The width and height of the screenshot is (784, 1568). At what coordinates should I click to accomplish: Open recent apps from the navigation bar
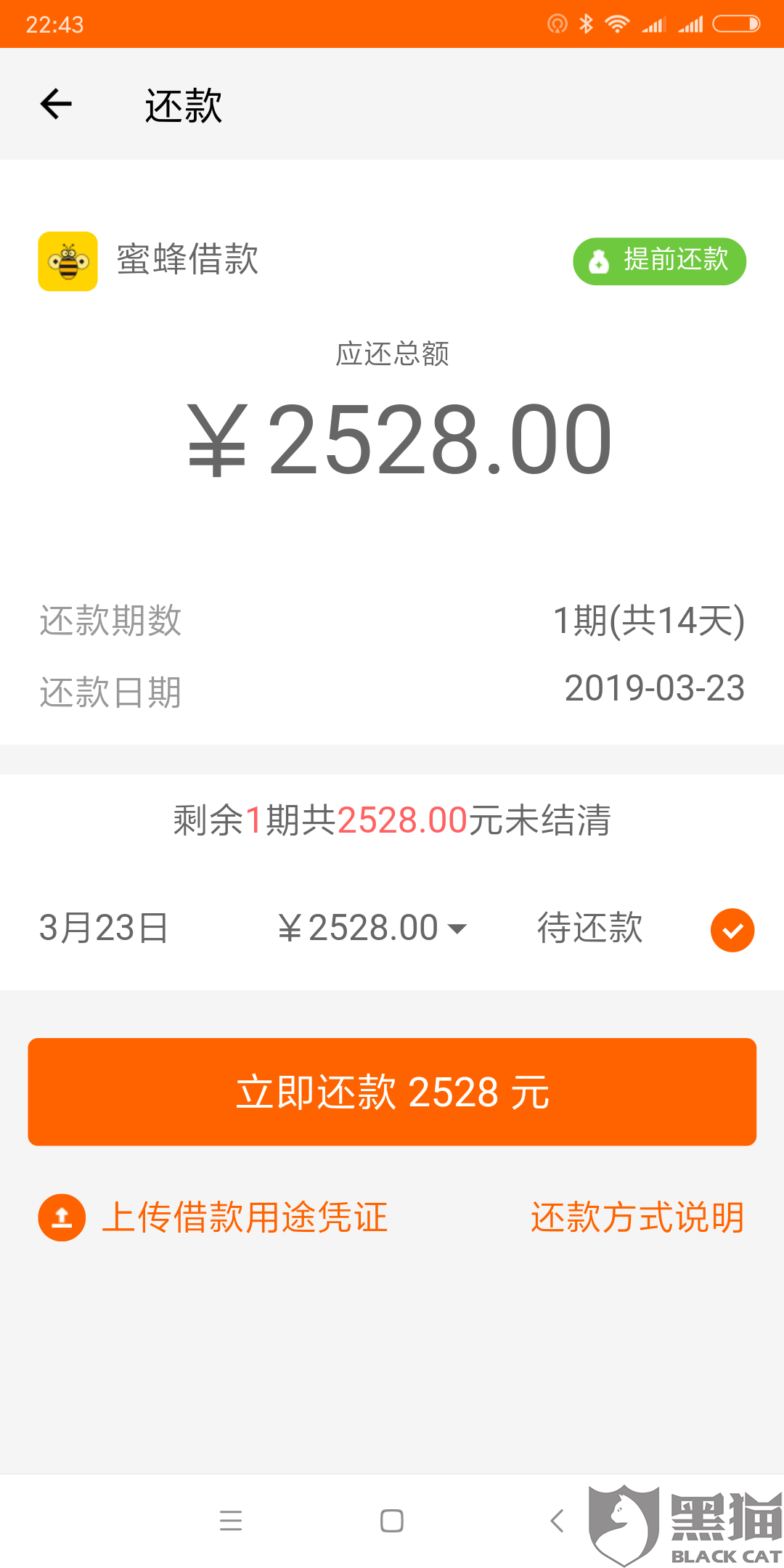pyautogui.click(x=231, y=1520)
